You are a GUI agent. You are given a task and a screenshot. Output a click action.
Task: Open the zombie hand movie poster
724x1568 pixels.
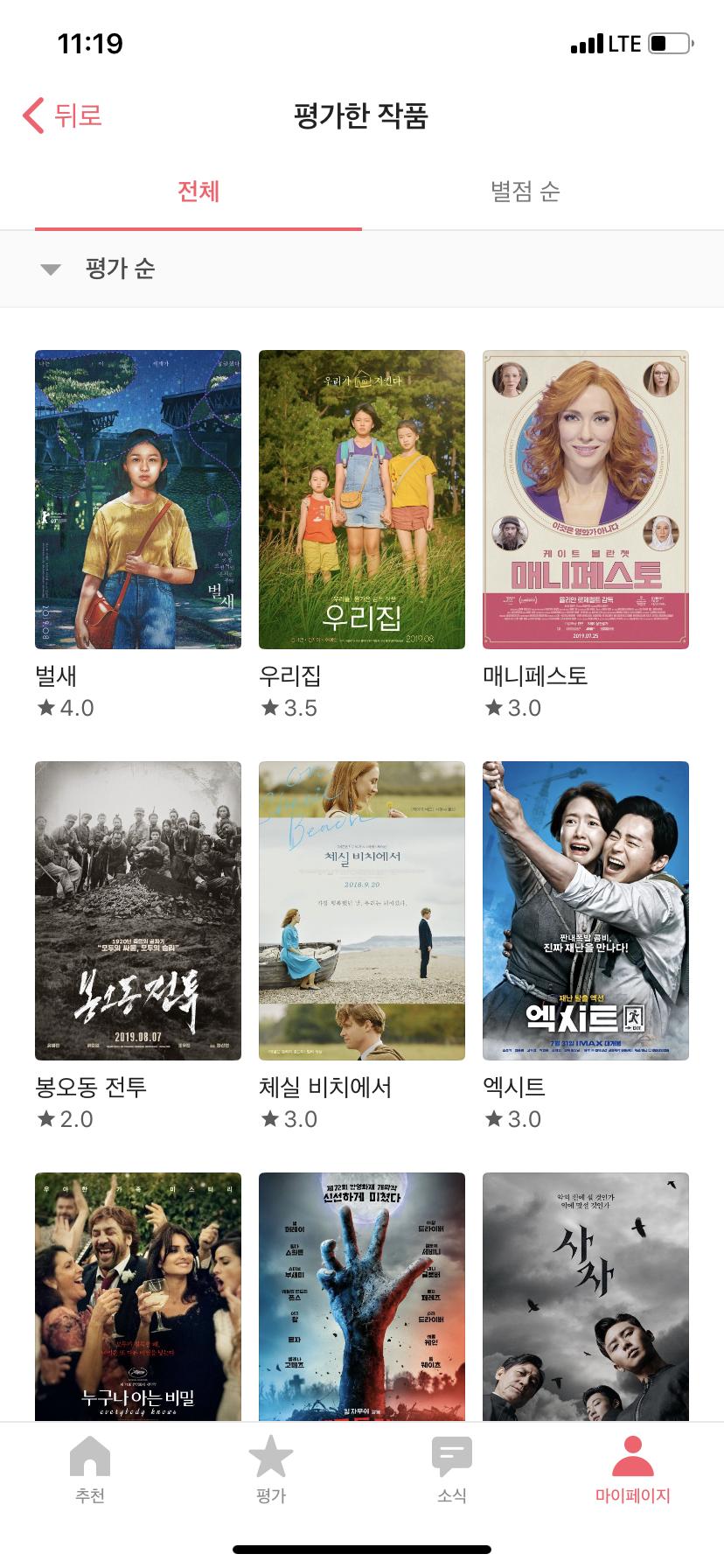[x=362, y=1295]
